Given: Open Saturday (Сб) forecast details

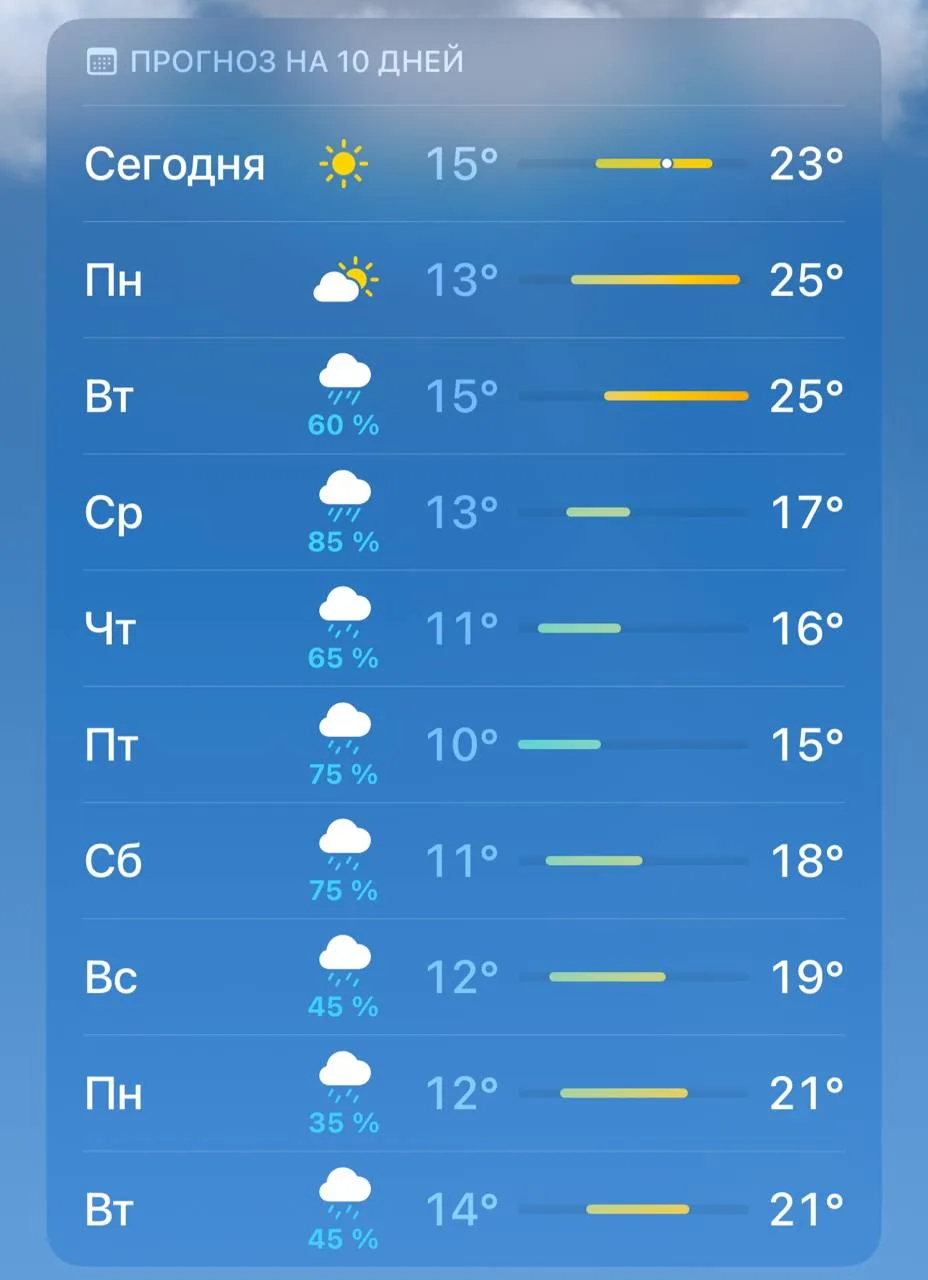Looking at the screenshot, I should pos(464,860).
